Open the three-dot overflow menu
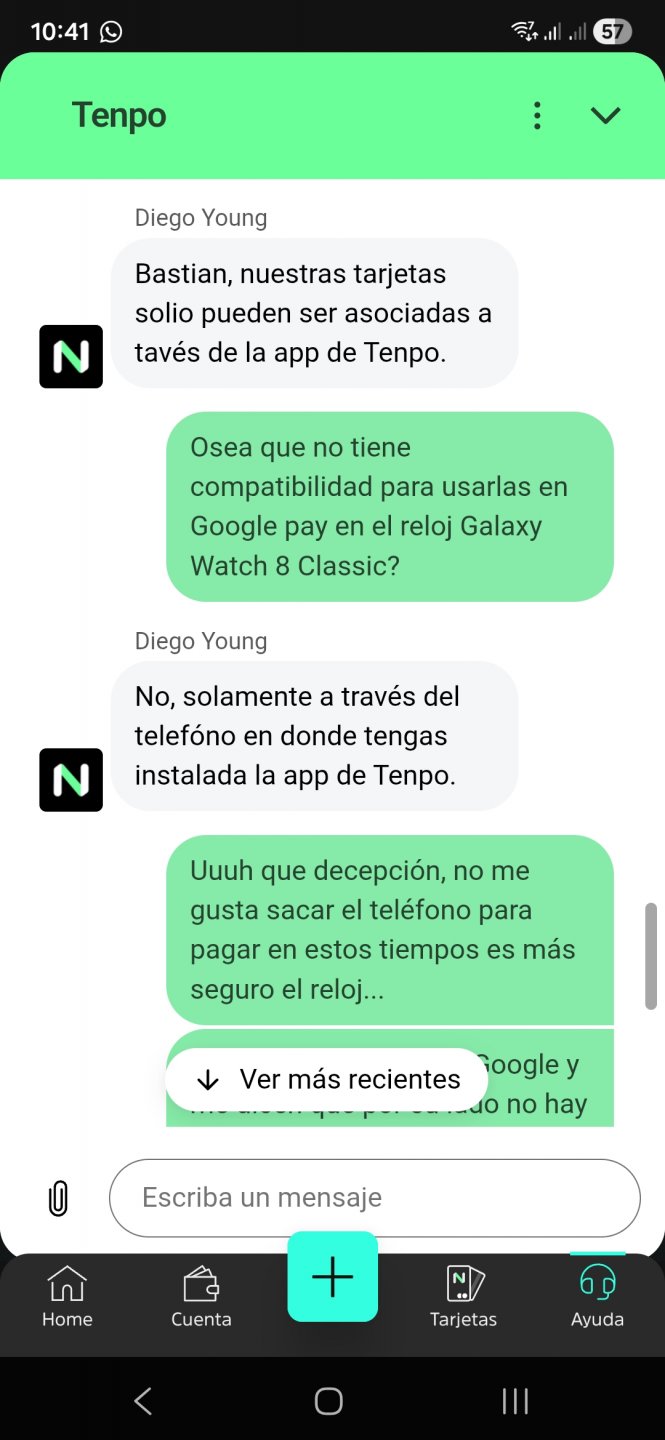Viewport: 665px width, 1440px height. click(x=537, y=116)
